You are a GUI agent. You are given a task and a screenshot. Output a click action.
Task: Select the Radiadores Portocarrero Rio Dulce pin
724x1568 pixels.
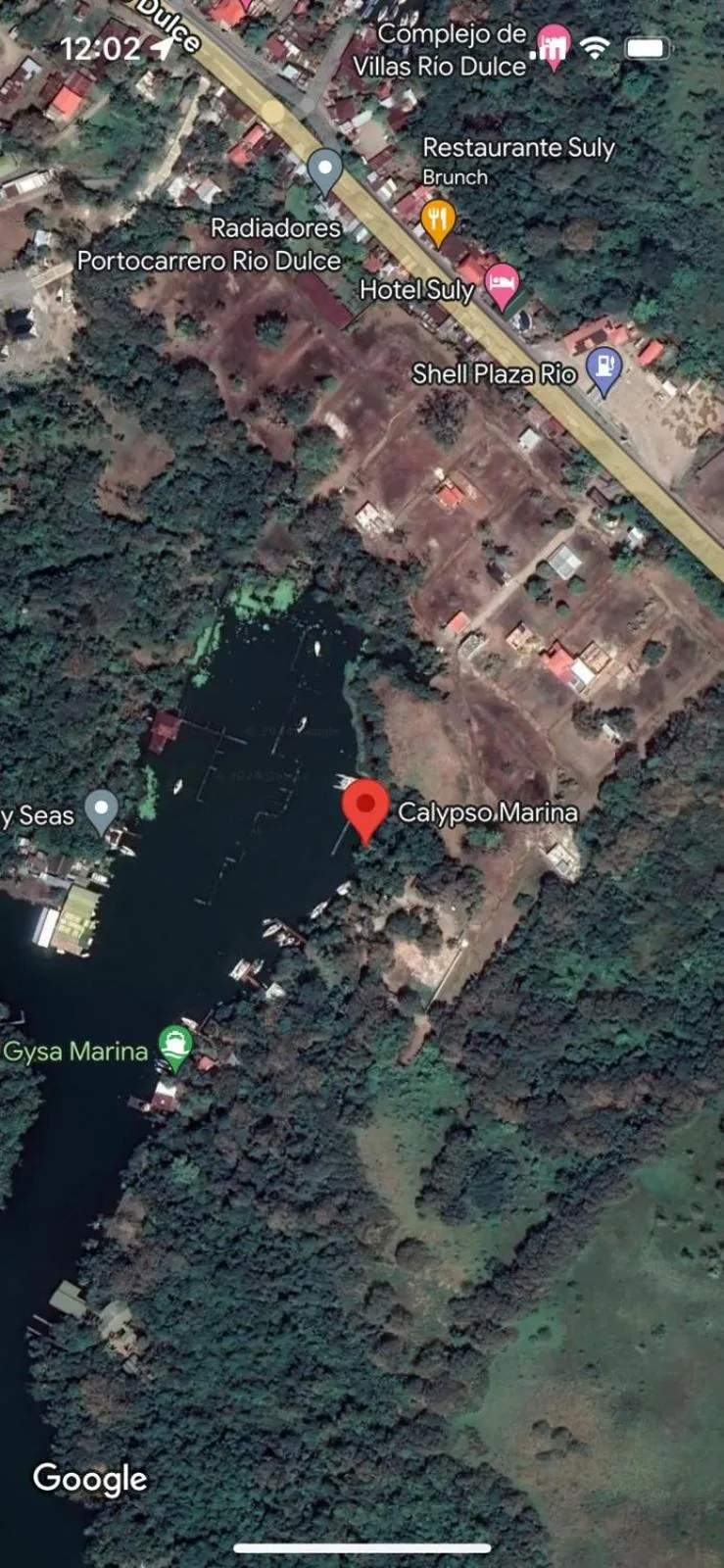324,170
